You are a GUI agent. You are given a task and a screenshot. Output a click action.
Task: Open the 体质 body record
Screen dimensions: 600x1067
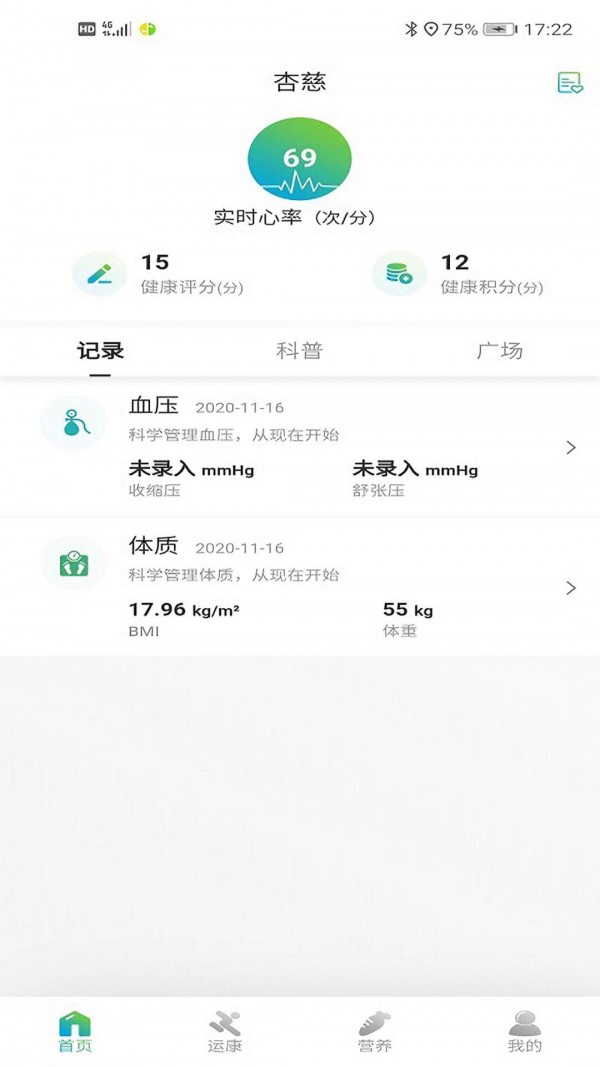pos(300,587)
